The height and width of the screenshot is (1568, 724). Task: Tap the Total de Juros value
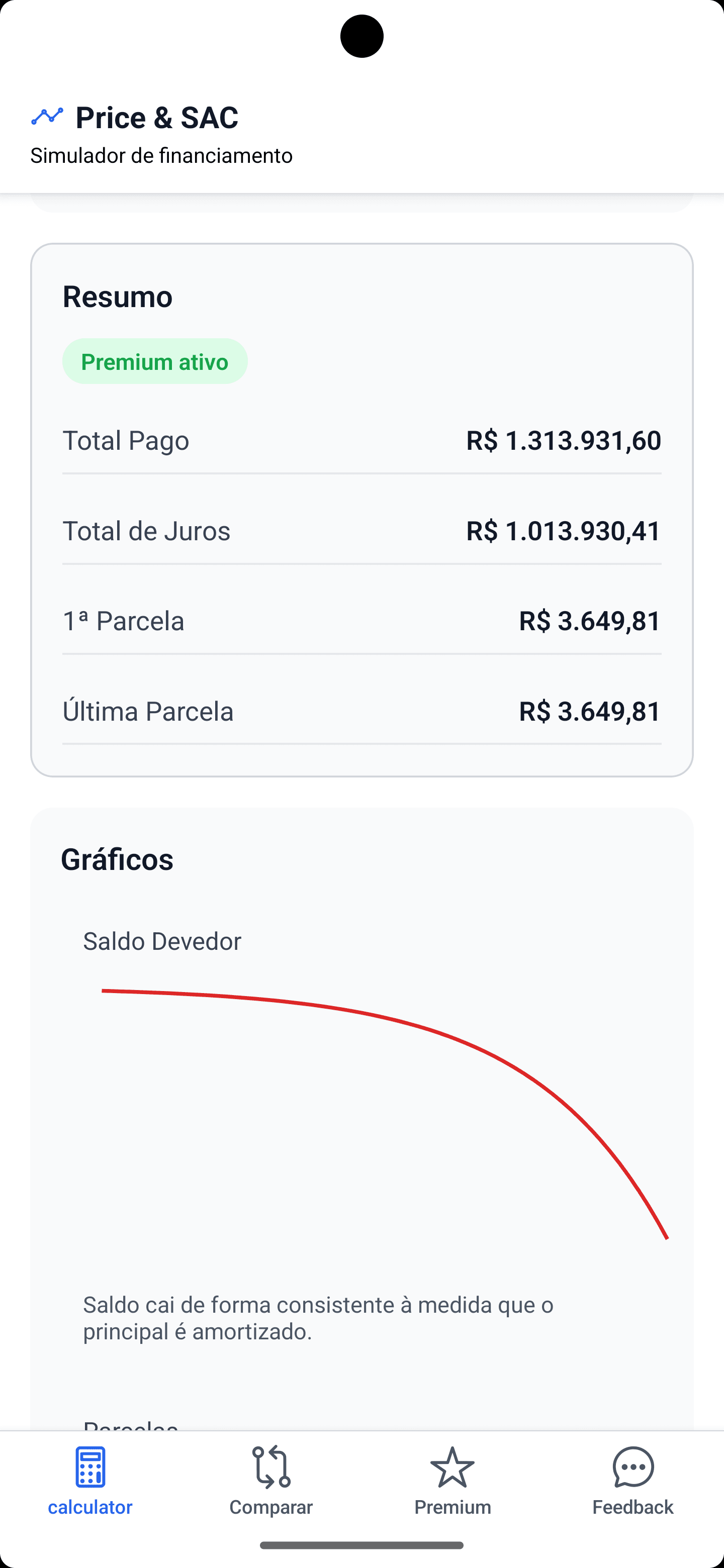[x=562, y=530]
